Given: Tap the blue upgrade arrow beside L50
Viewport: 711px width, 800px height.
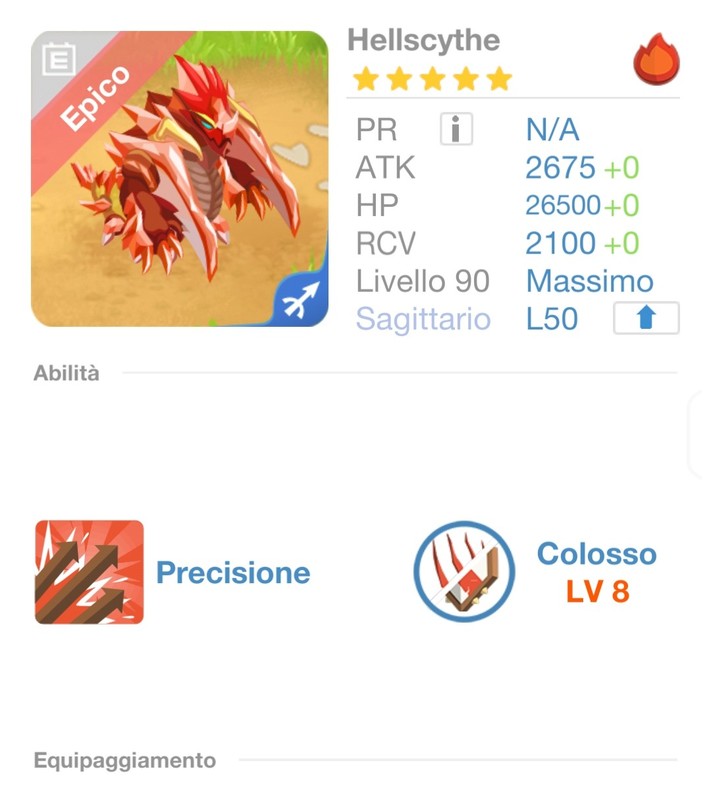Looking at the screenshot, I should (645, 318).
